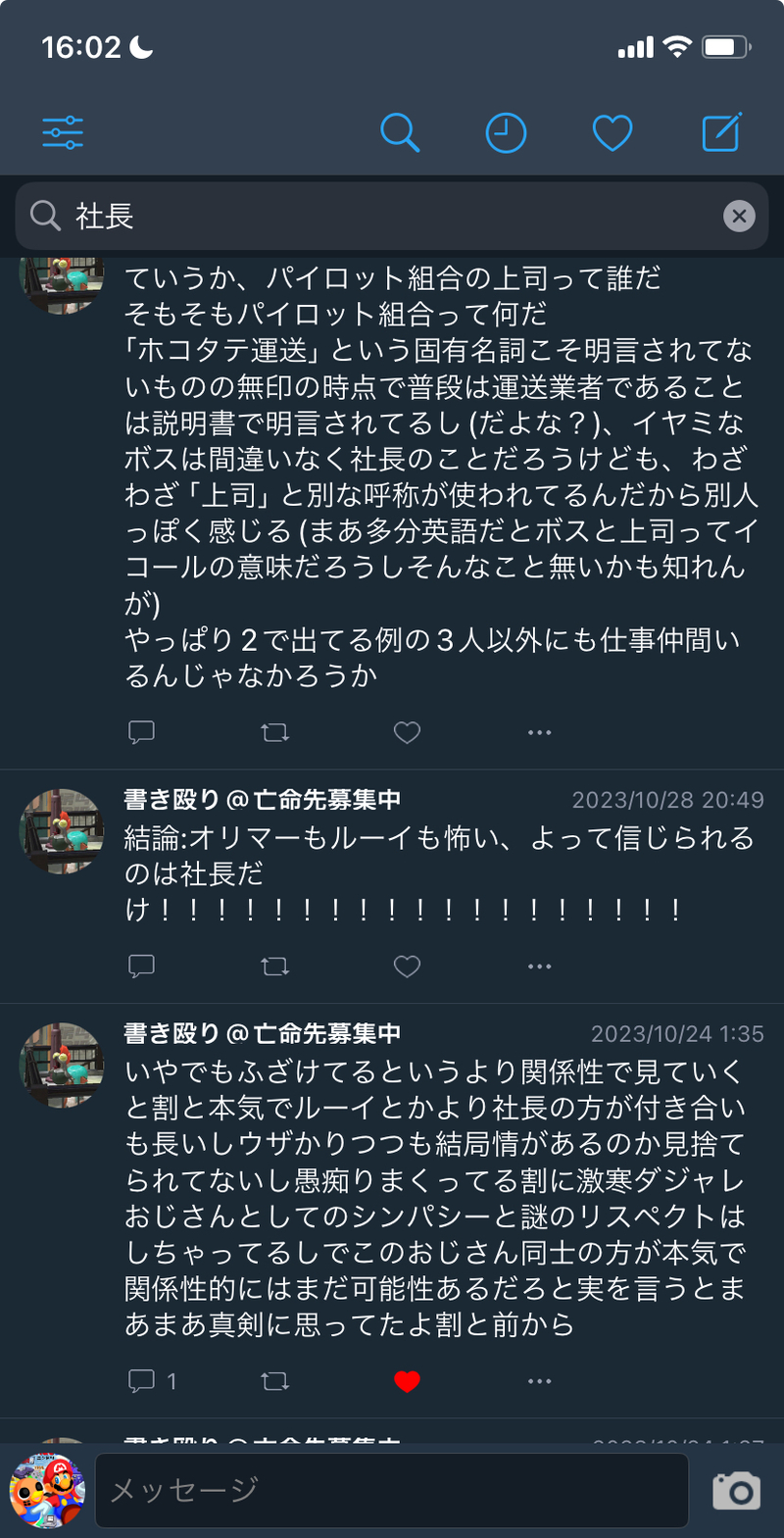Focus the メッセージ input field
The width and height of the screenshot is (784, 1538).
(x=392, y=1490)
